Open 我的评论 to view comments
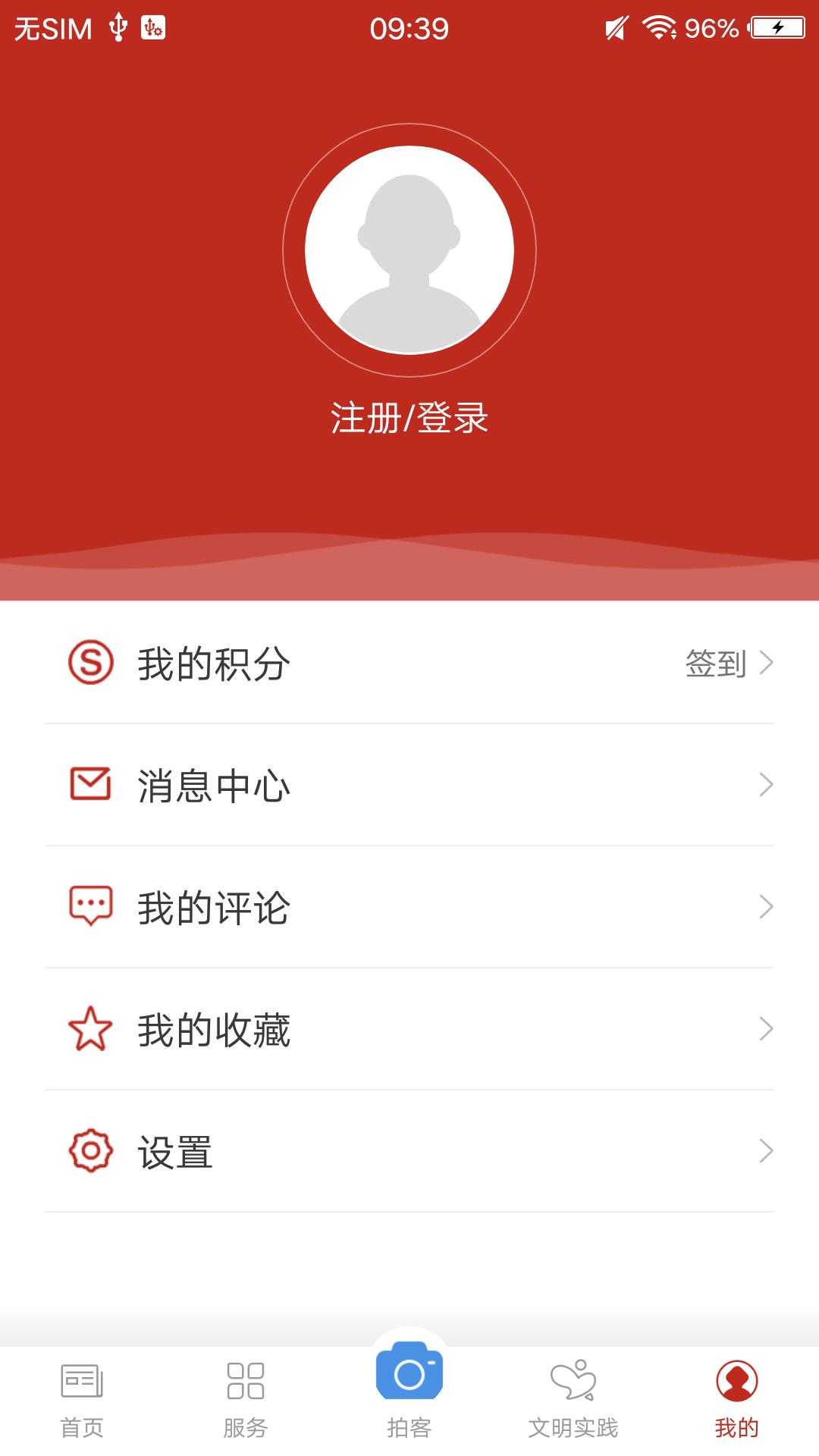 click(213, 907)
